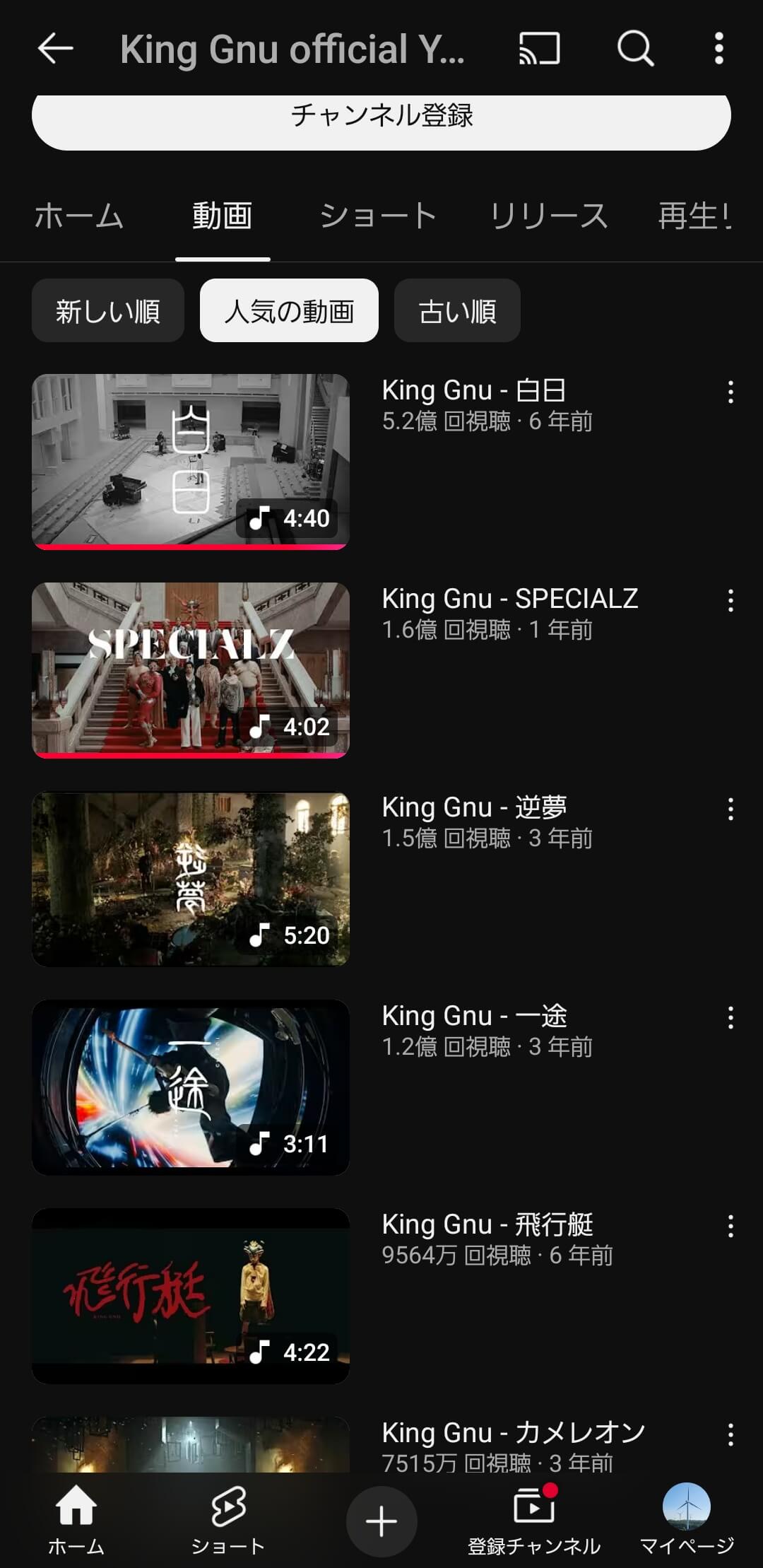Play the King Gnu - 飛行艇 video
The width and height of the screenshot is (763, 1568).
pos(191,1295)
